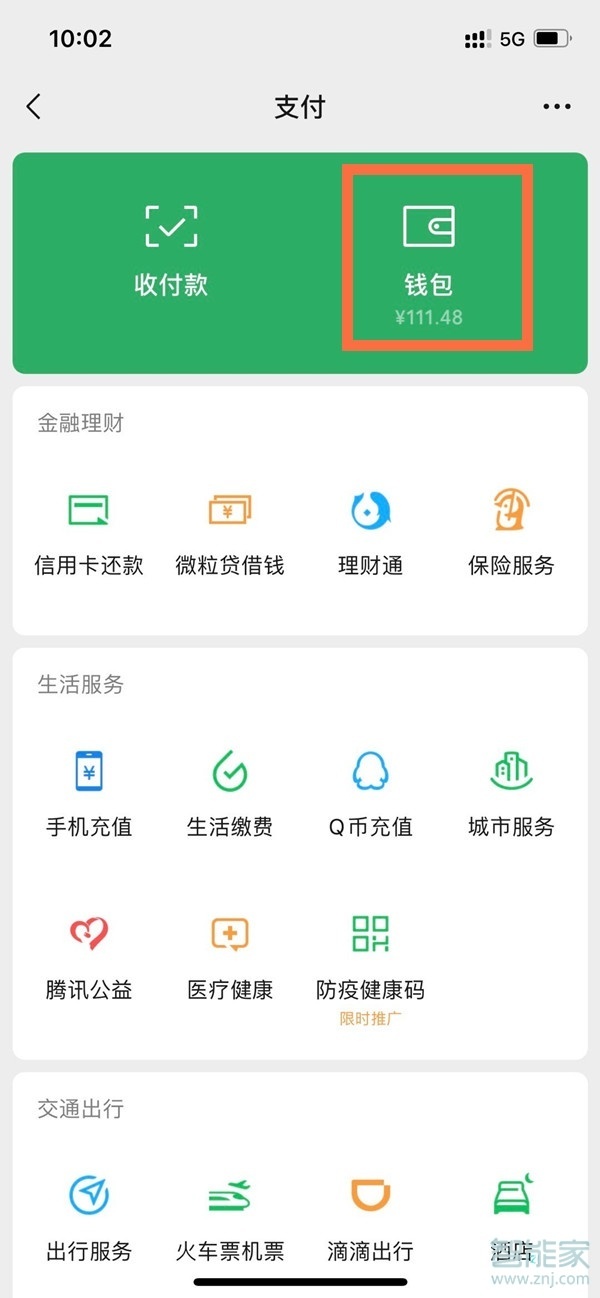This screenshot has width=600, height=1298.
Task: Open the three-dot overflow menu
Action: (x=556, y=107)
